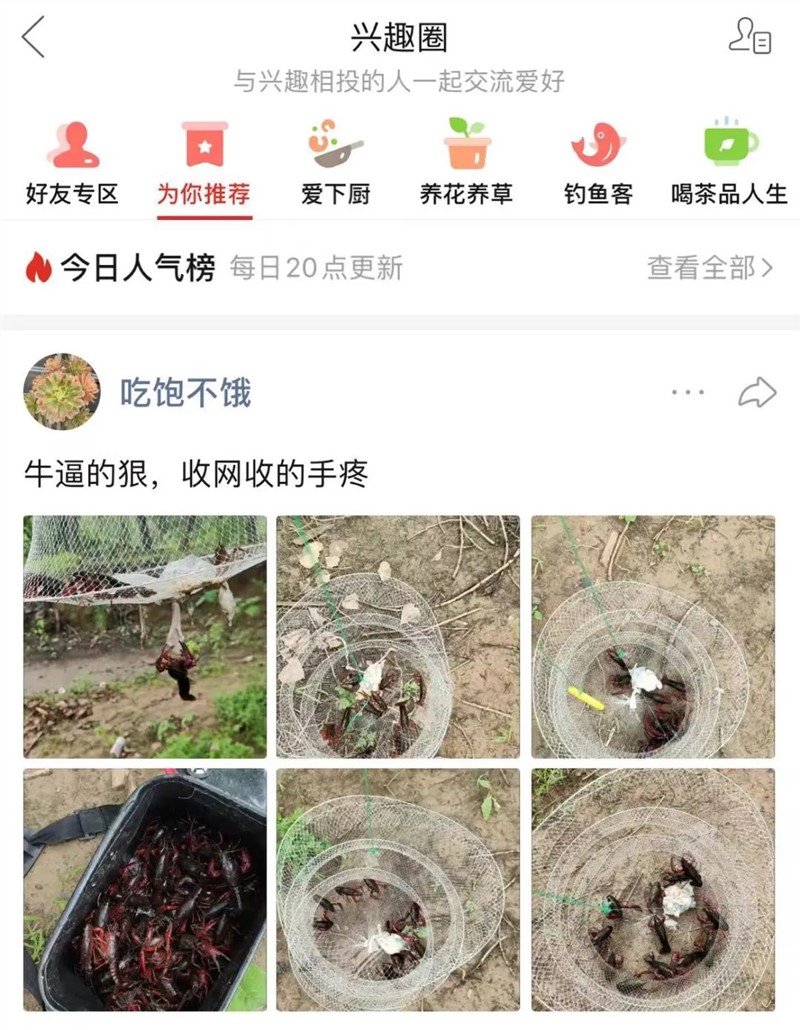Open the 爱下厨 interest category
This screenshot has height=1030, width=800.
click(x=336, y=164)
